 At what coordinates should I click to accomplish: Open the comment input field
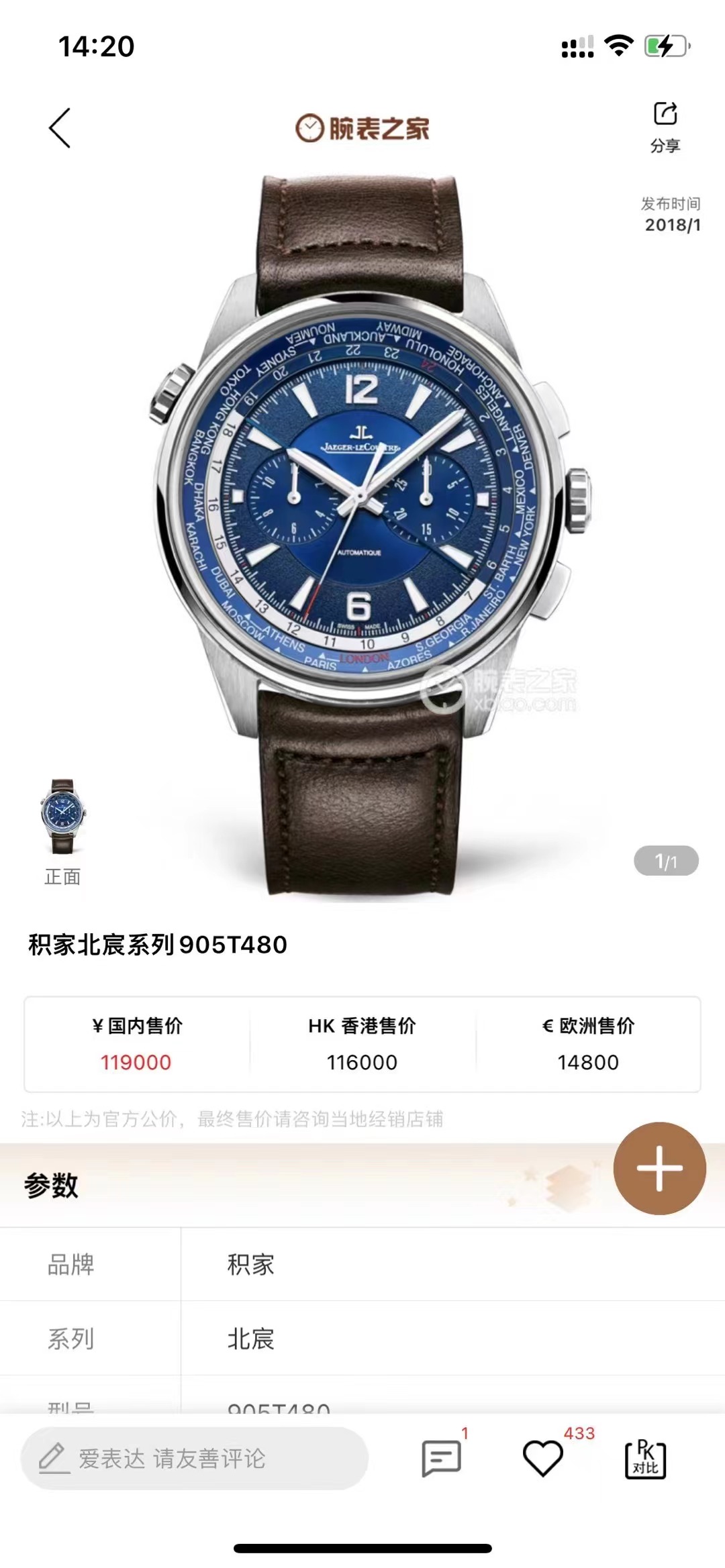coord(195,1458)
